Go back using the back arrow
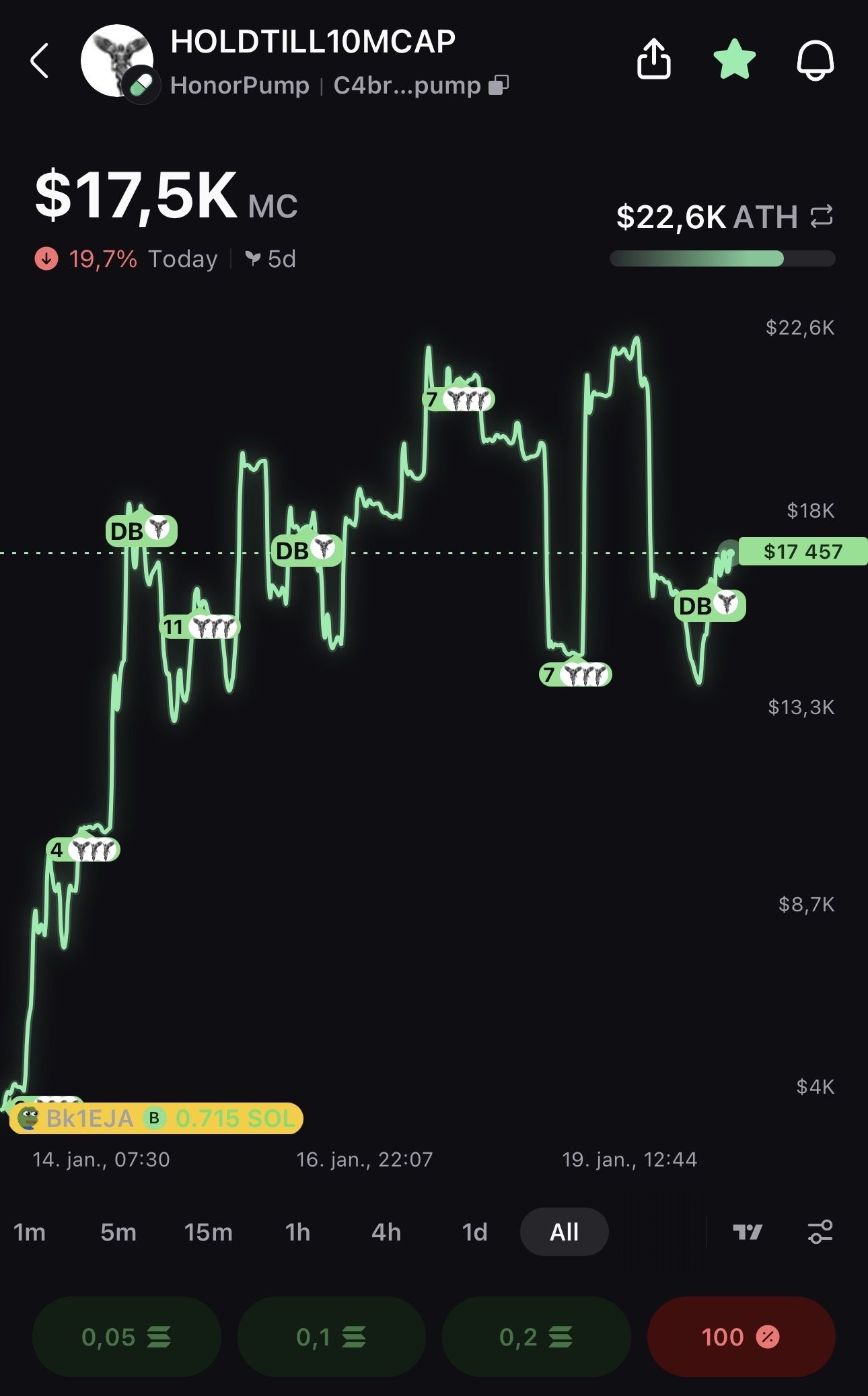This screenshot has width=868, height=1396. (x=40, y=61)
